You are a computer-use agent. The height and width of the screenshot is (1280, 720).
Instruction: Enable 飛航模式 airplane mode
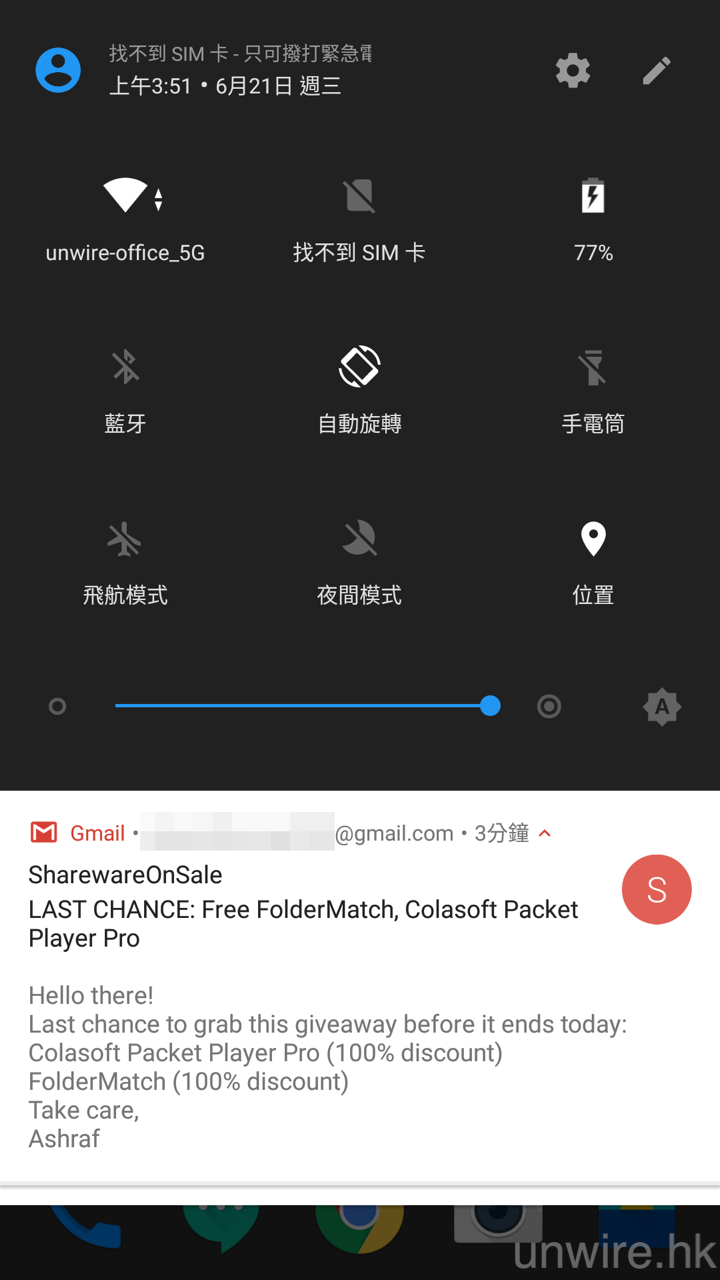[x=125, y=540]
